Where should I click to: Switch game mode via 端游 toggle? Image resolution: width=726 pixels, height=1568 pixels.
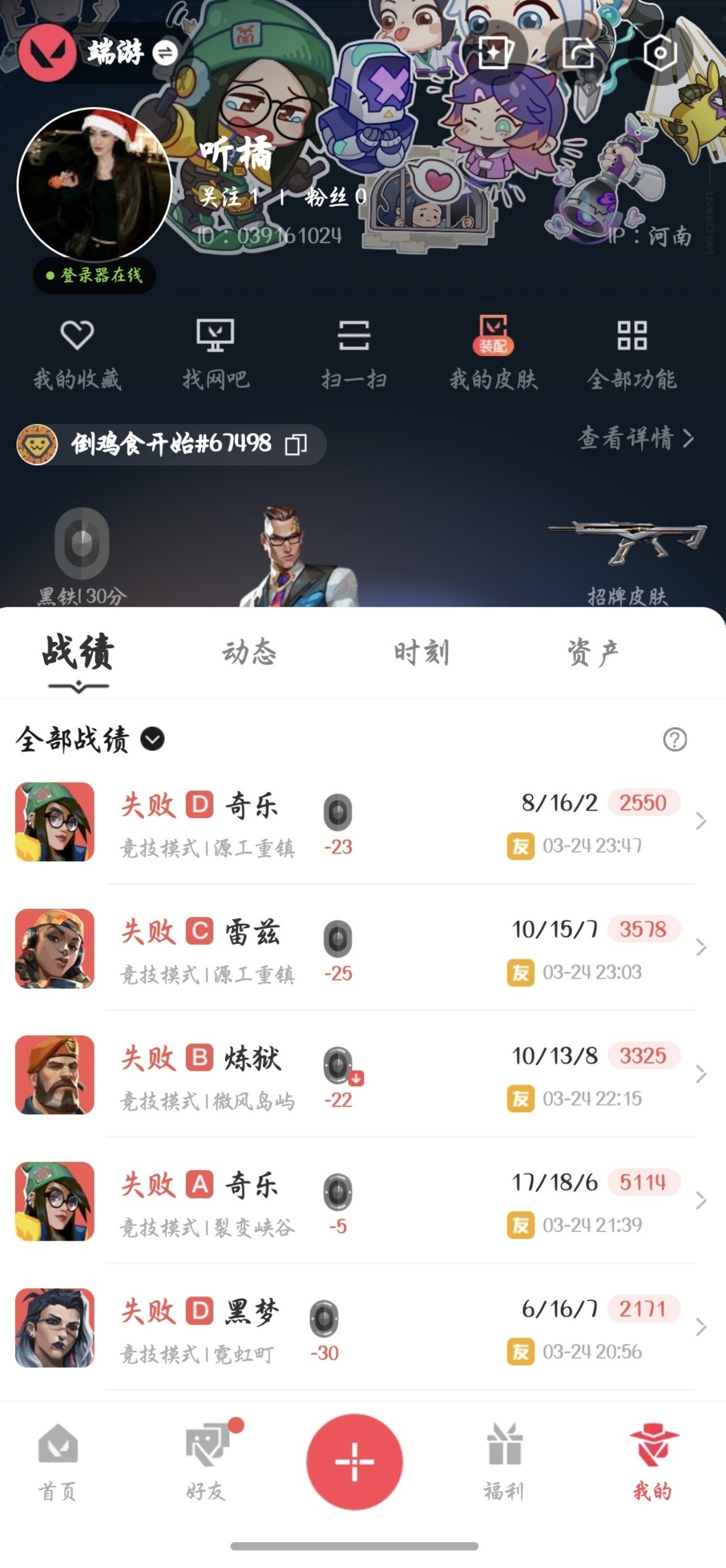[165, 52]
